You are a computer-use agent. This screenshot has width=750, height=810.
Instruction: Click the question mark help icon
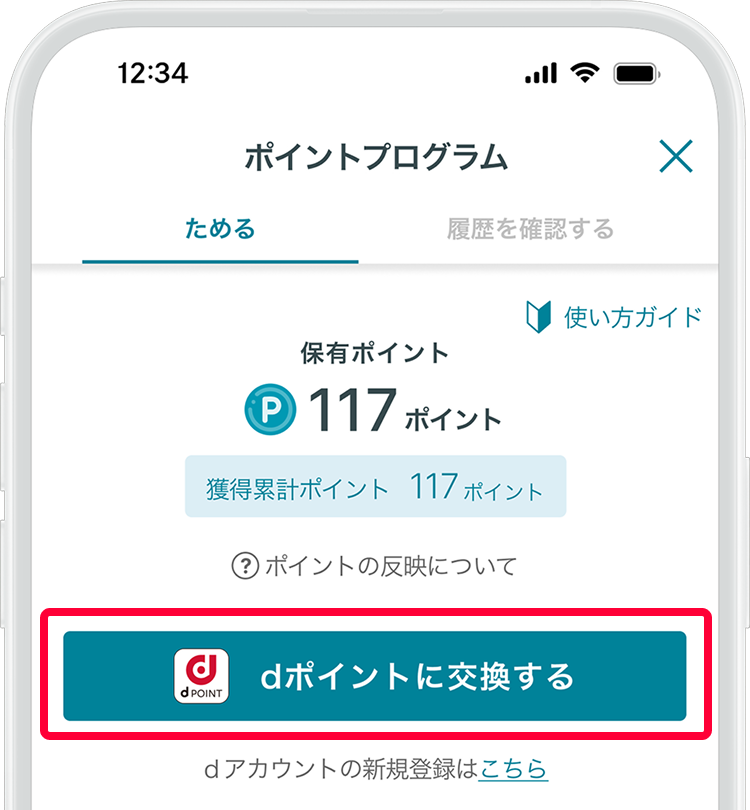pyautogui.click(x=244, y=565)
